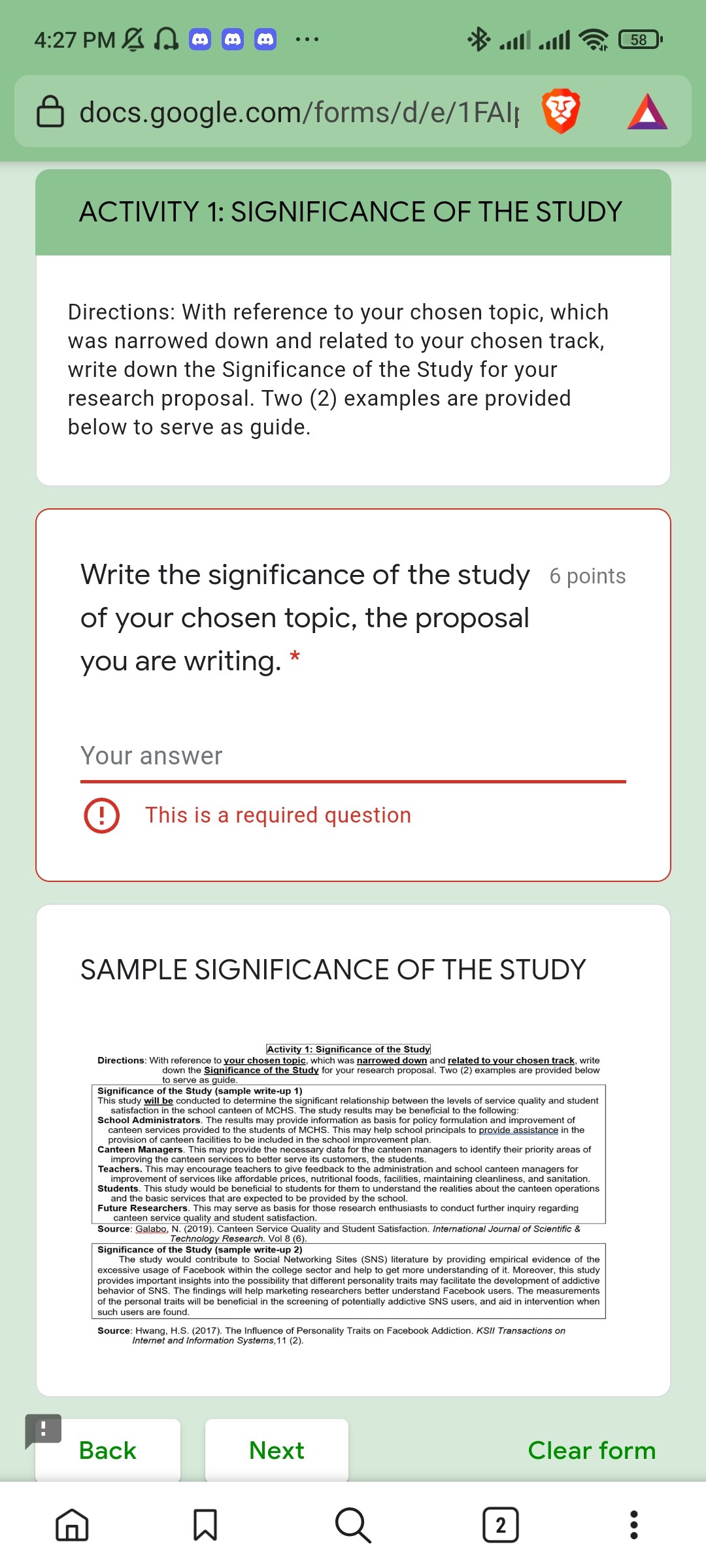706x1568 pixels.
Task: Open browser bookmarks
Action: tap(205, 1525)
